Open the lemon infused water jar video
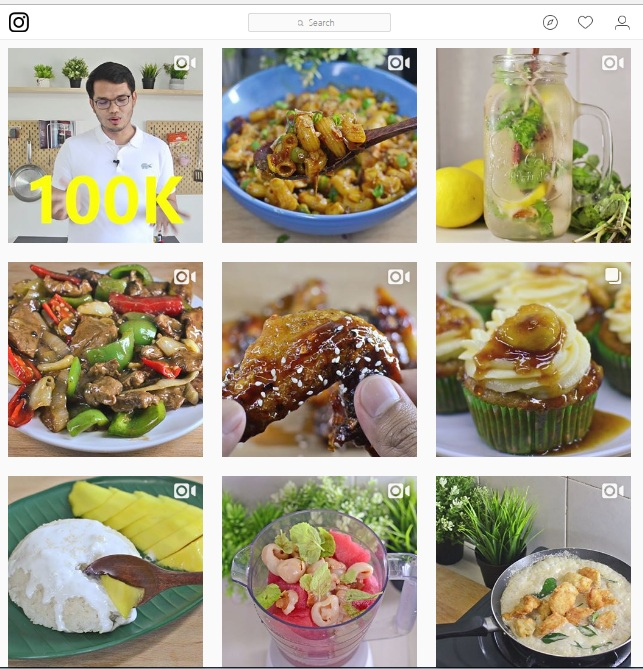 click(x=533, y=146)
